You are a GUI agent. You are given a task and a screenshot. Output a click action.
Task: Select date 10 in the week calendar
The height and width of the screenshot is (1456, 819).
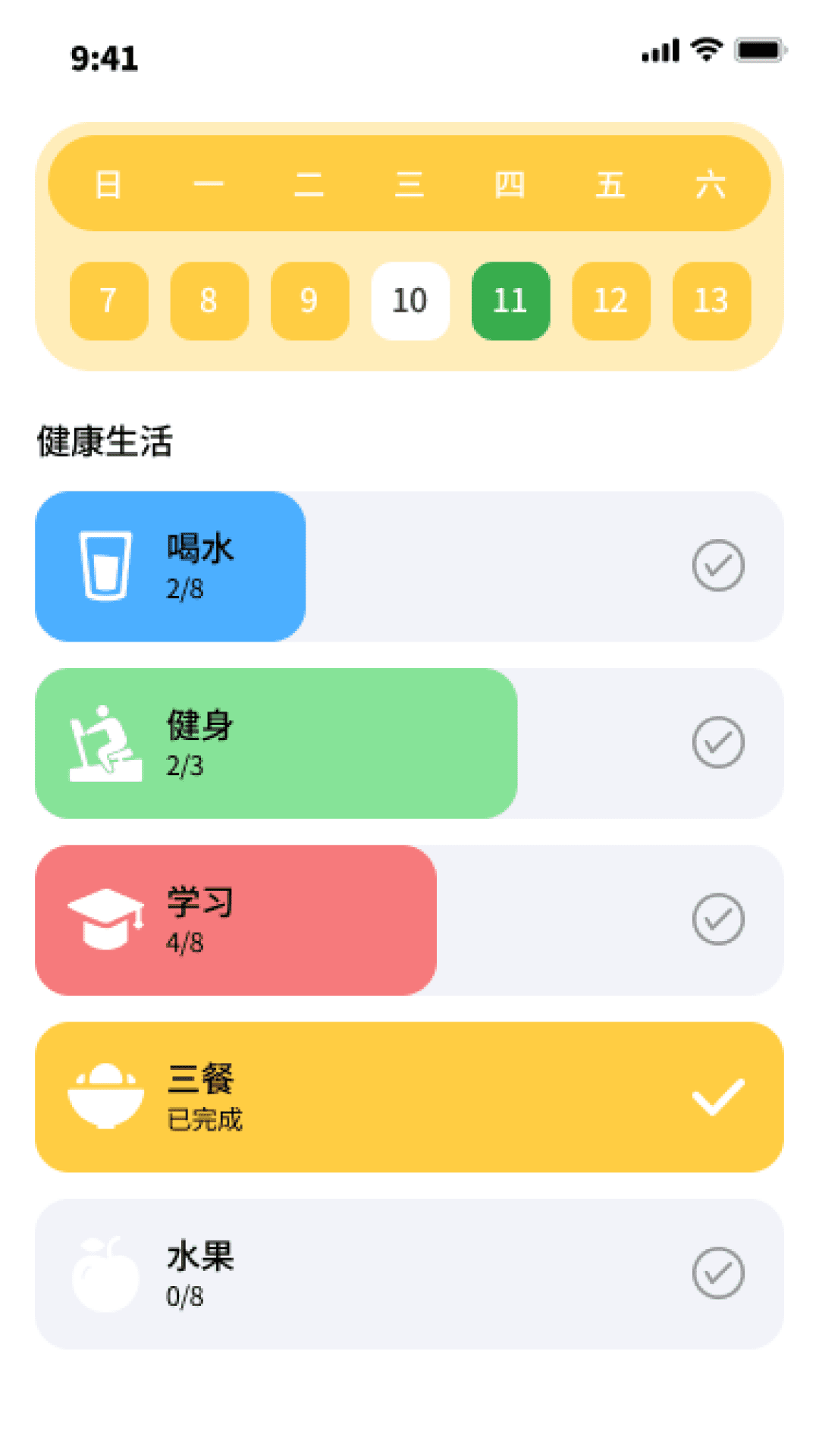(410, 301)
